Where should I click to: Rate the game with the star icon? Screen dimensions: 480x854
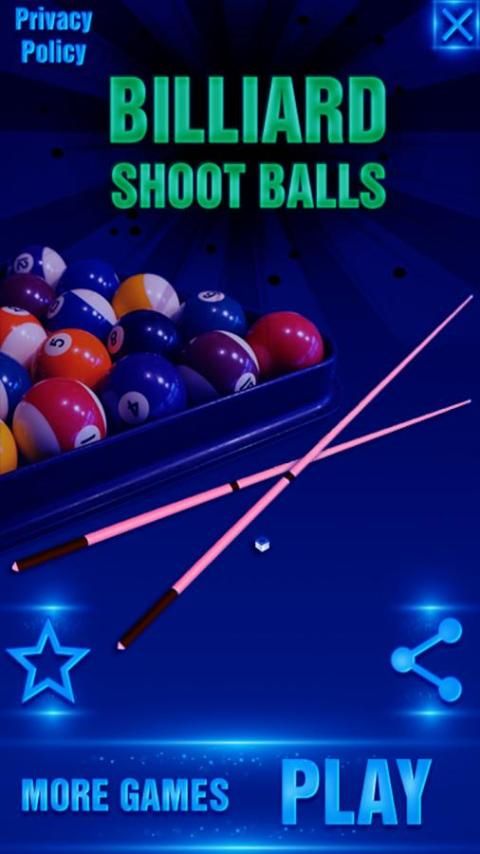48,661
